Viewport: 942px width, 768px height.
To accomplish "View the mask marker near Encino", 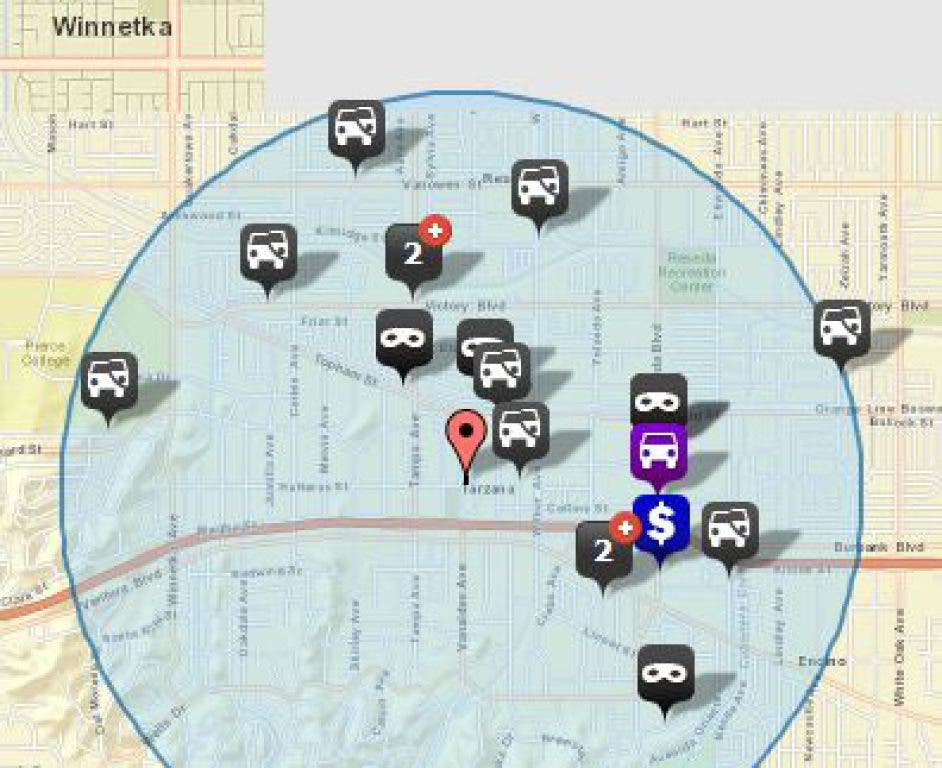I will pyautogui.click(x=666, y=673).
